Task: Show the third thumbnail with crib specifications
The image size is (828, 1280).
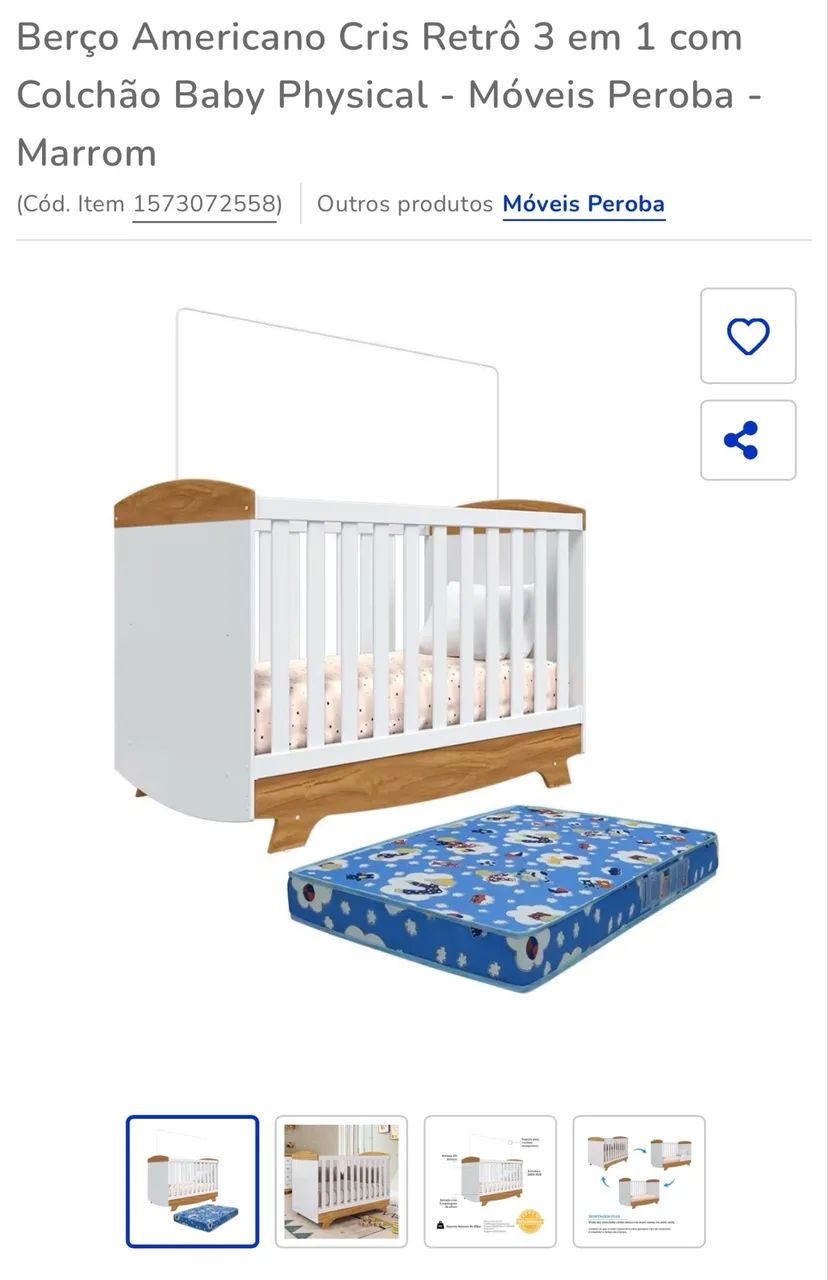Action: (490, 1181)
